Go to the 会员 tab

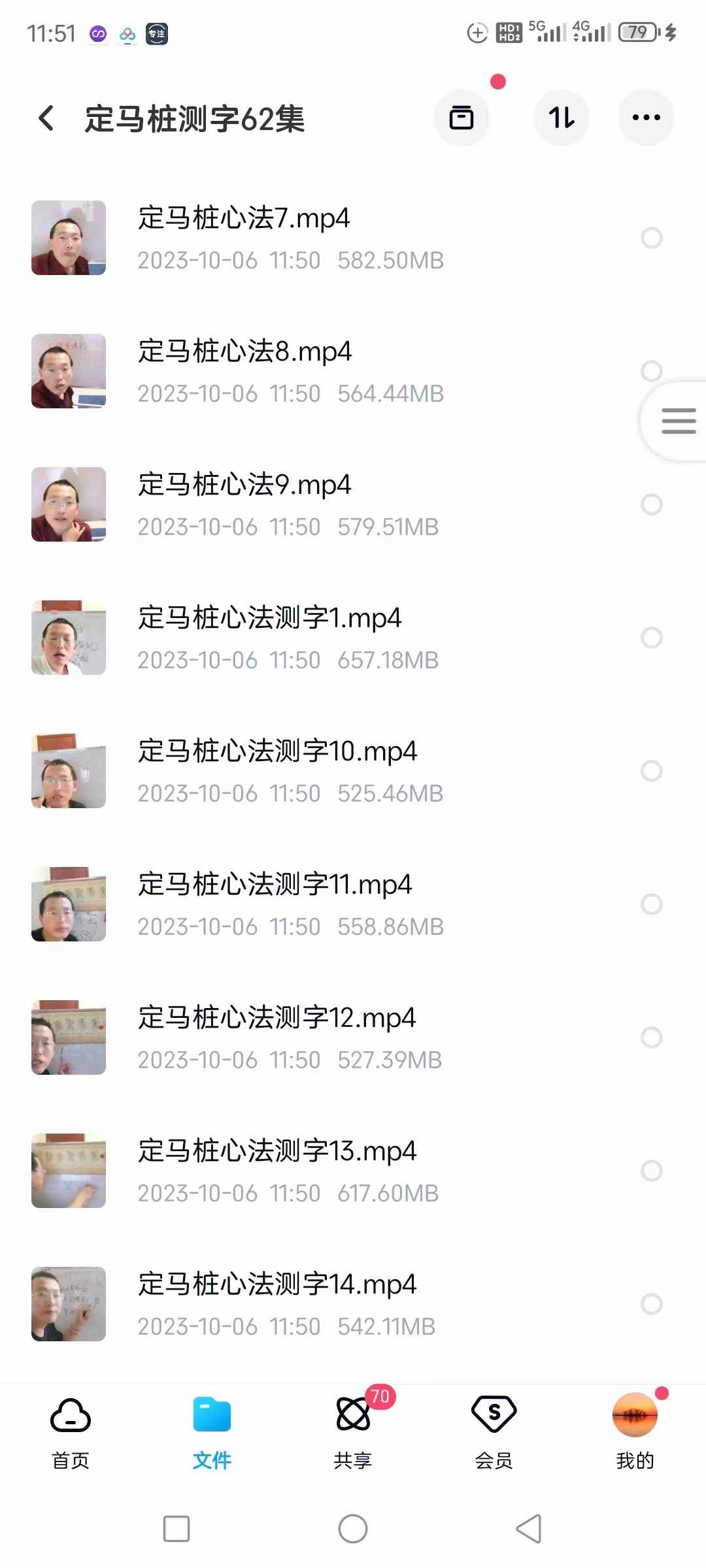pyautogui.click(x=494, y=1431)
